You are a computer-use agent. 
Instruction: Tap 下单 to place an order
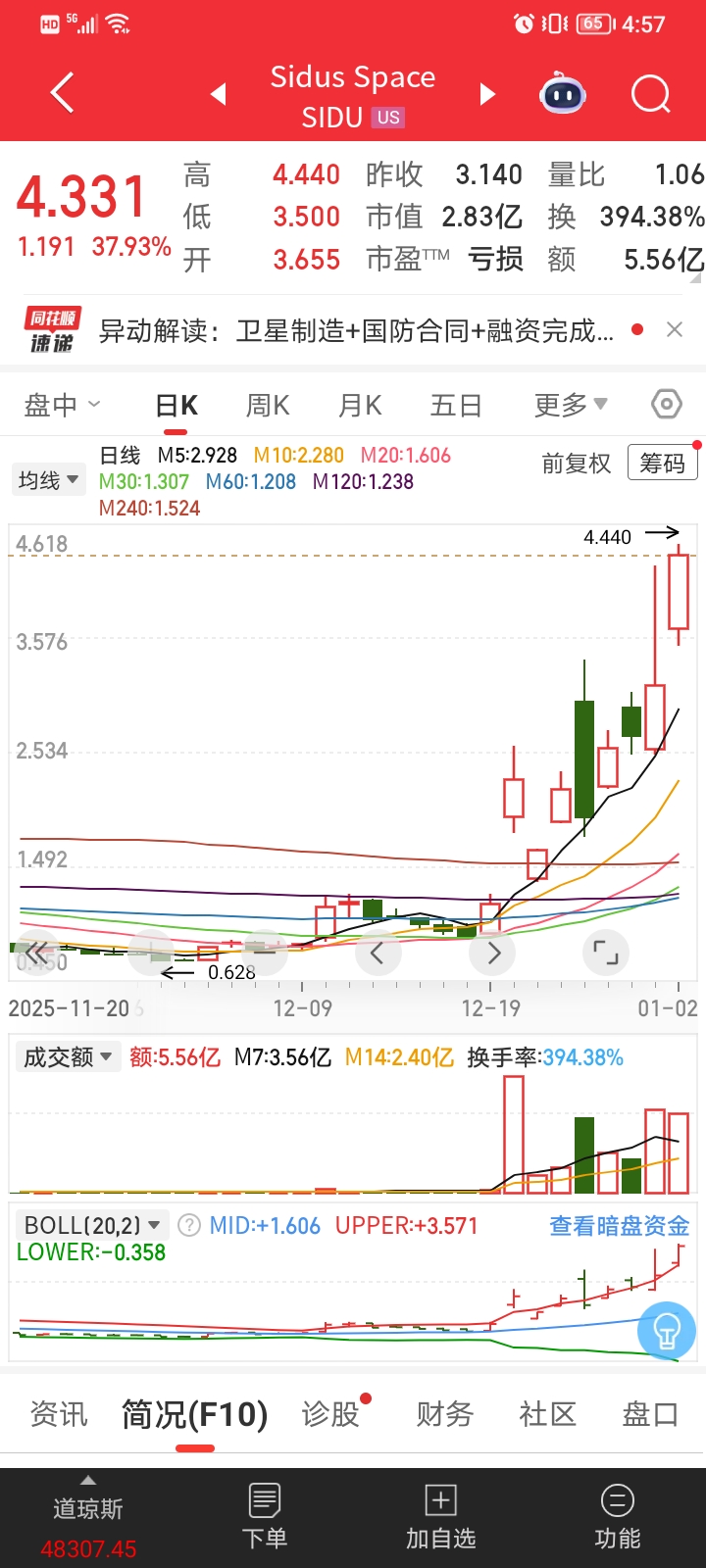265,1516
